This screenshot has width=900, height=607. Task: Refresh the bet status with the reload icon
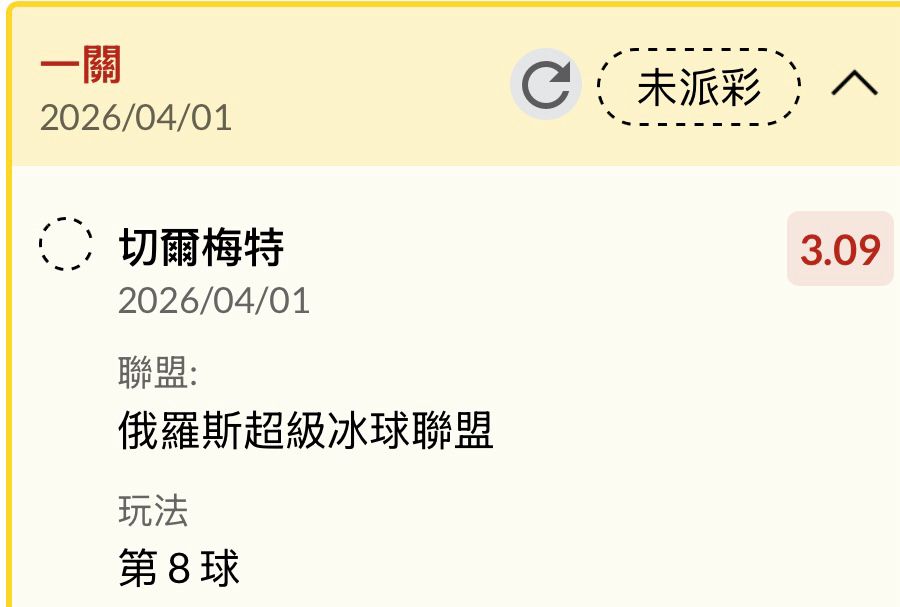click(x=546, y=84)
